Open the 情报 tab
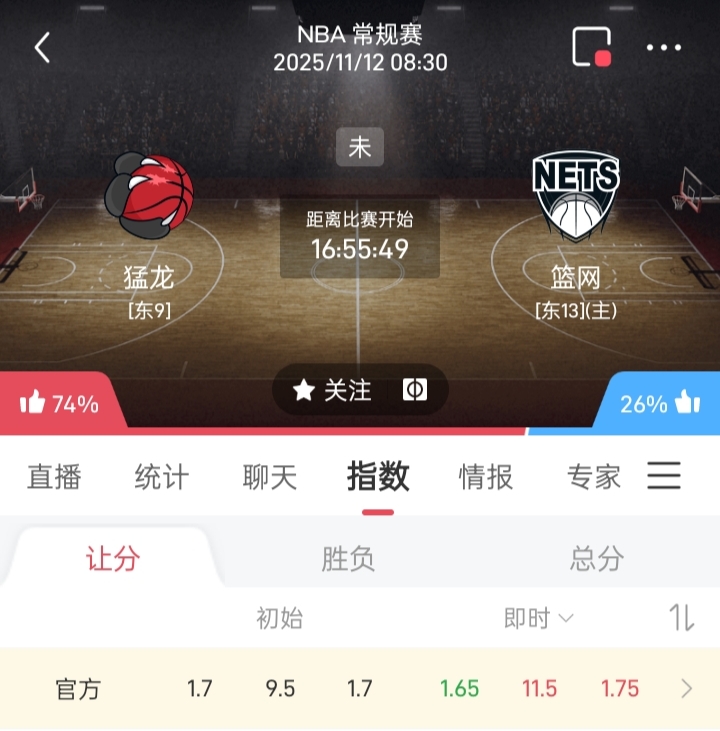720x731 pixels. coord(486,477)
